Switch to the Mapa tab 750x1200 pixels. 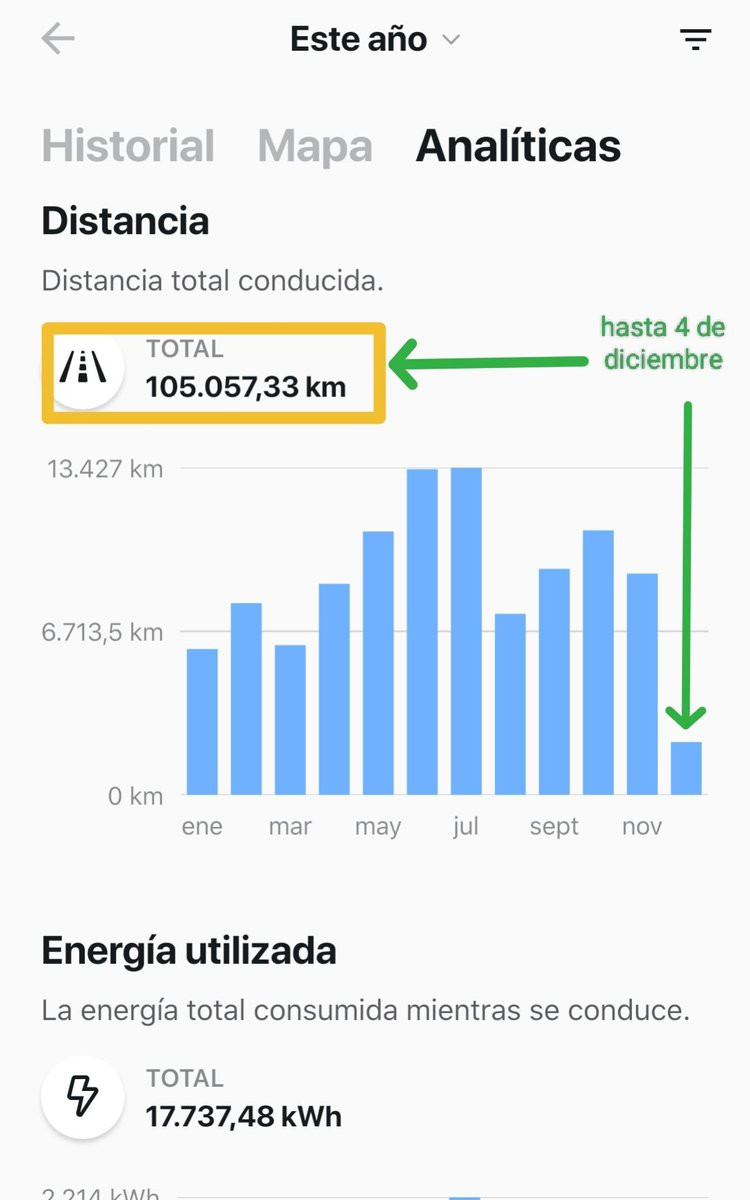tap(315, 147)
